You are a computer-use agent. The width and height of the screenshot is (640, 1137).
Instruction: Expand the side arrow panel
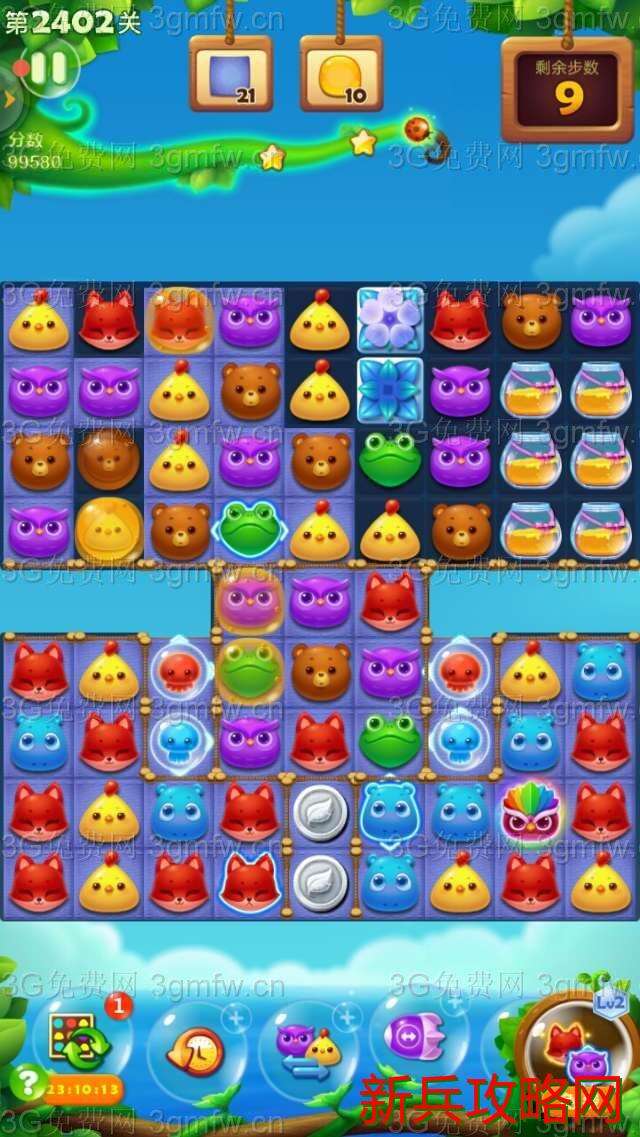tap(9, 98)
